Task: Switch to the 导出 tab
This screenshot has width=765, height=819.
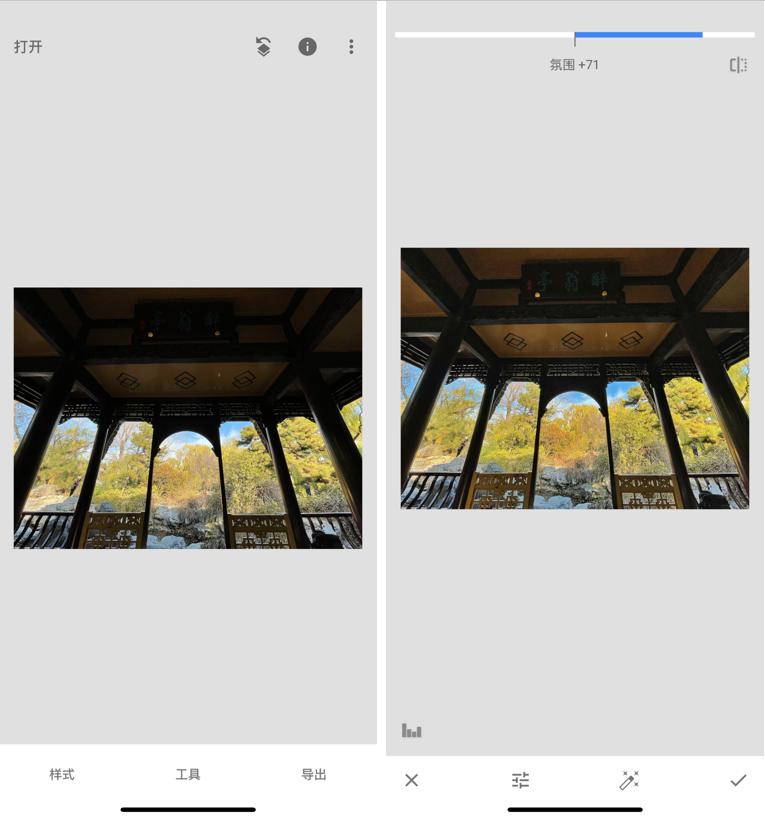Action: pyautogui.click(x=313, y=773)
